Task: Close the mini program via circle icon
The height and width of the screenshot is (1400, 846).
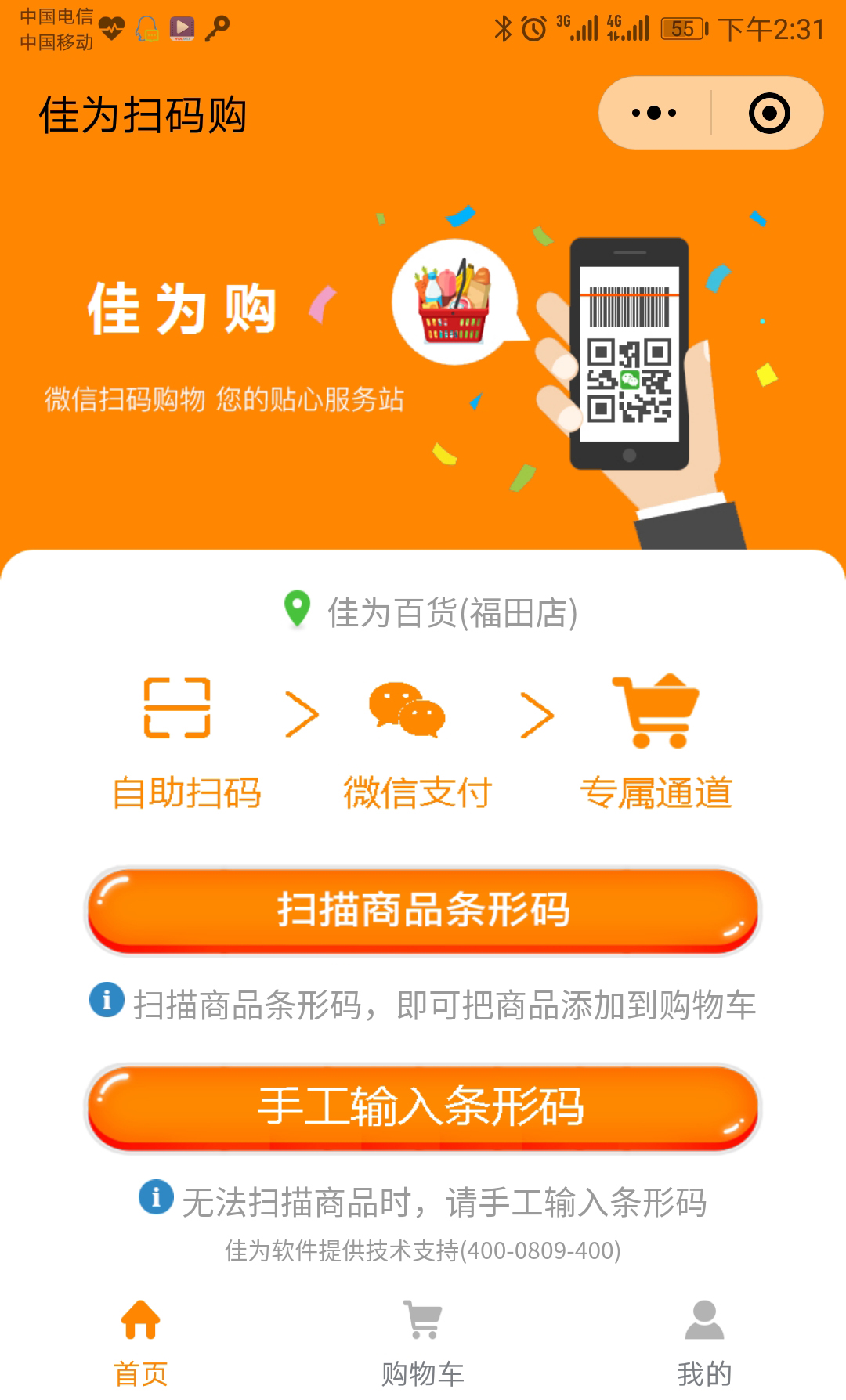Action: [x=768, y=114]
